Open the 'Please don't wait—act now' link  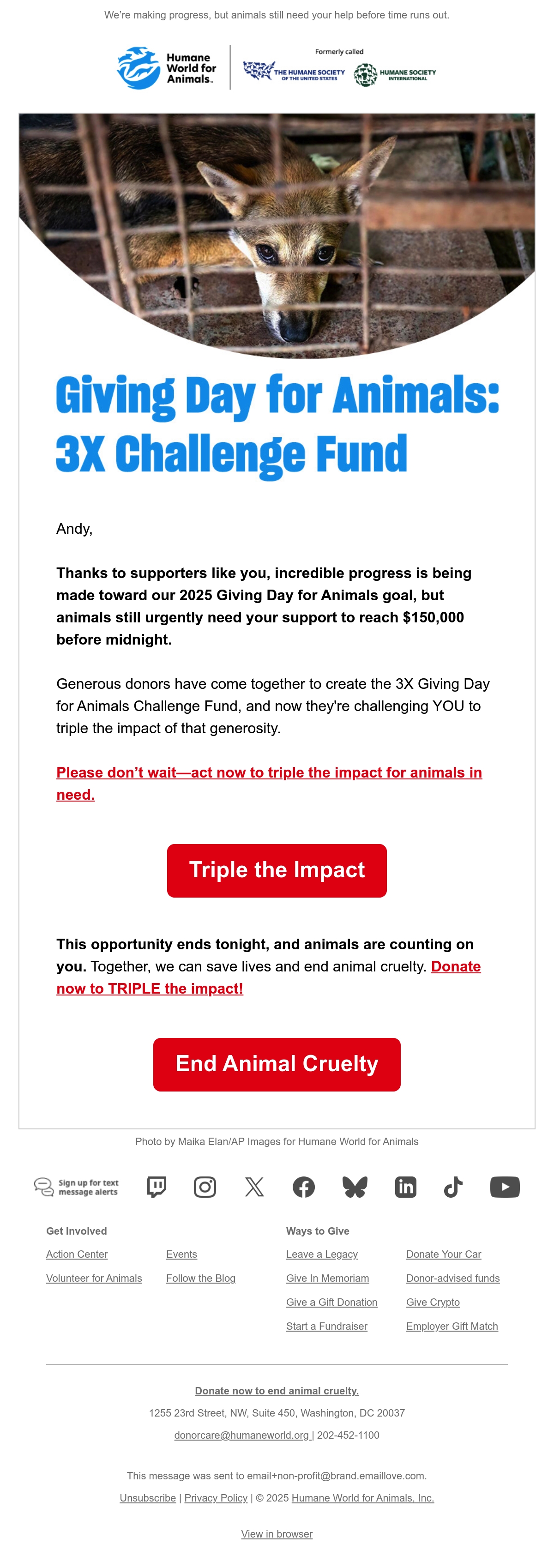269,784
